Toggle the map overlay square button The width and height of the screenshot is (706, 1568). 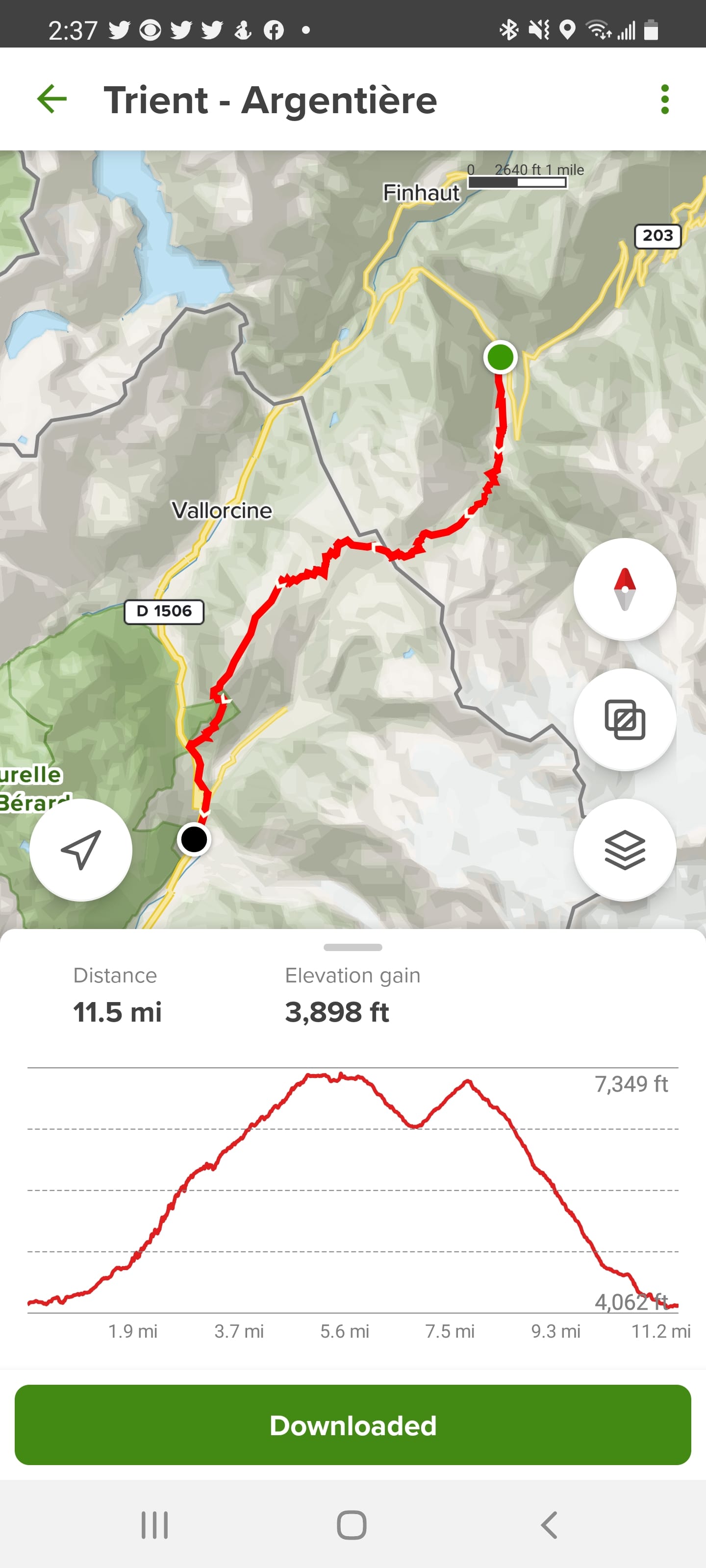click(625, 719)
